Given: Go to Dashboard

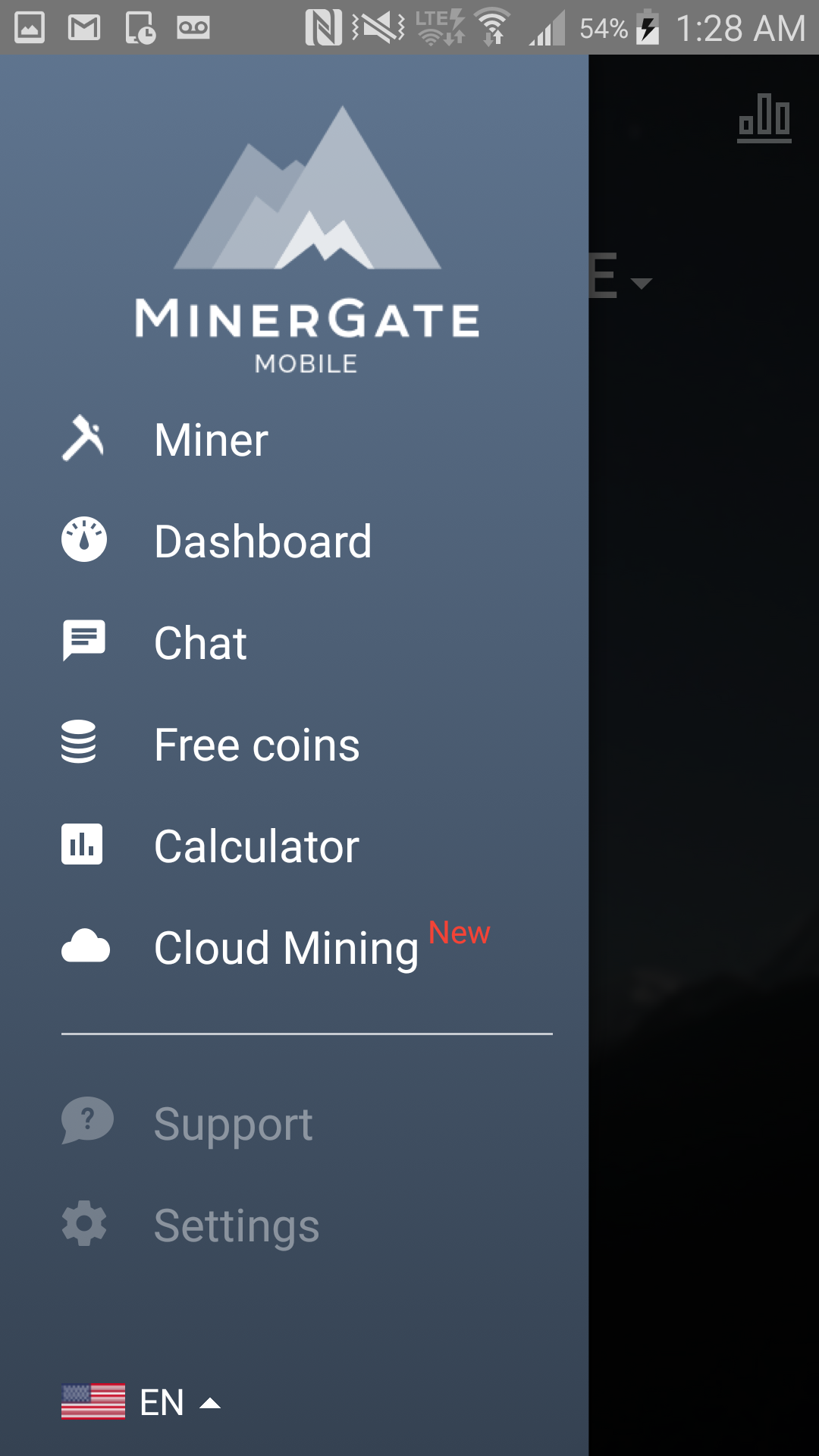Looking at the screenshot, I should pos(294,541).
